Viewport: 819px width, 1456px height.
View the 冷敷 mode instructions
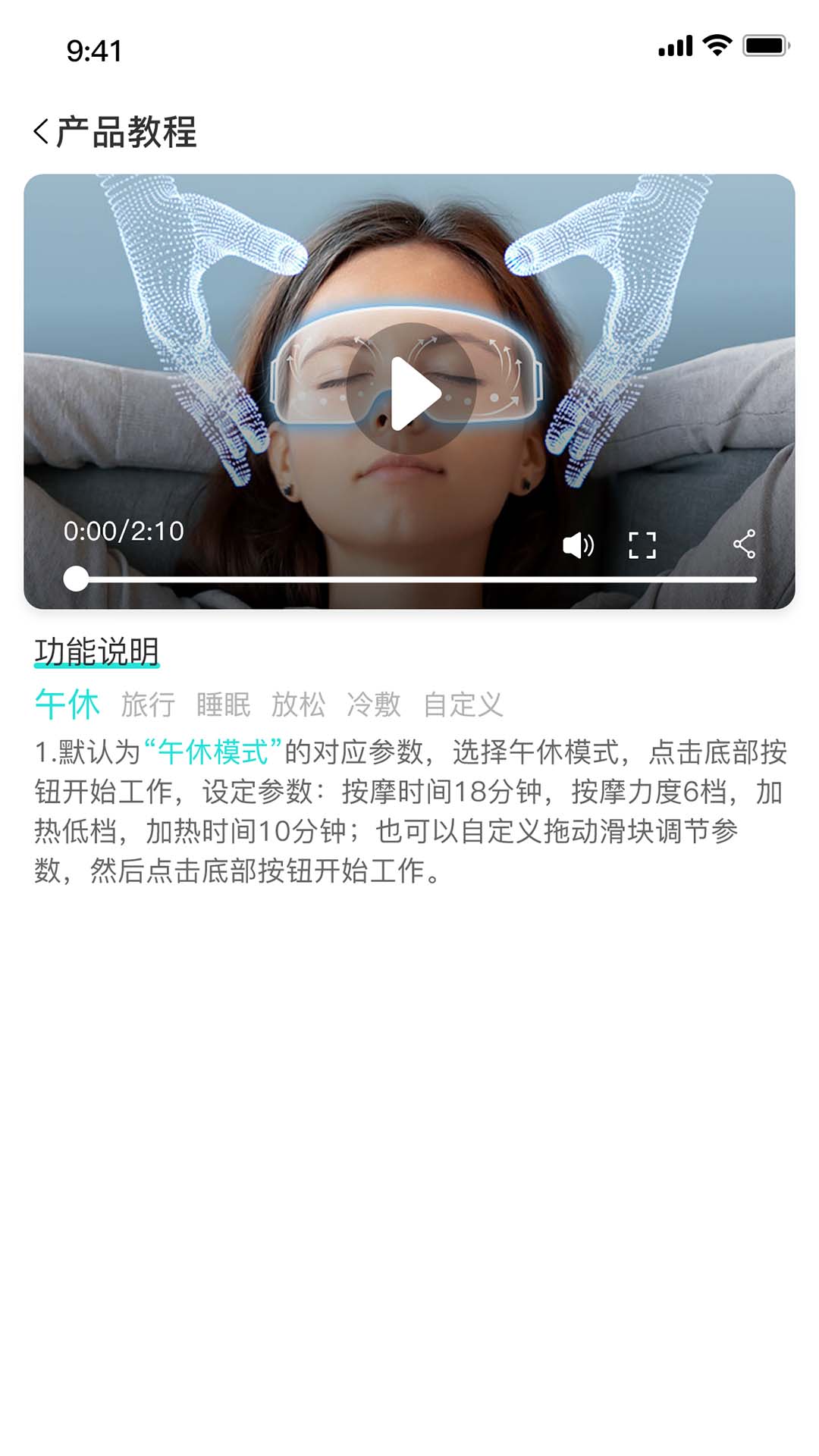pyautogui.click(x=373, y=704)
